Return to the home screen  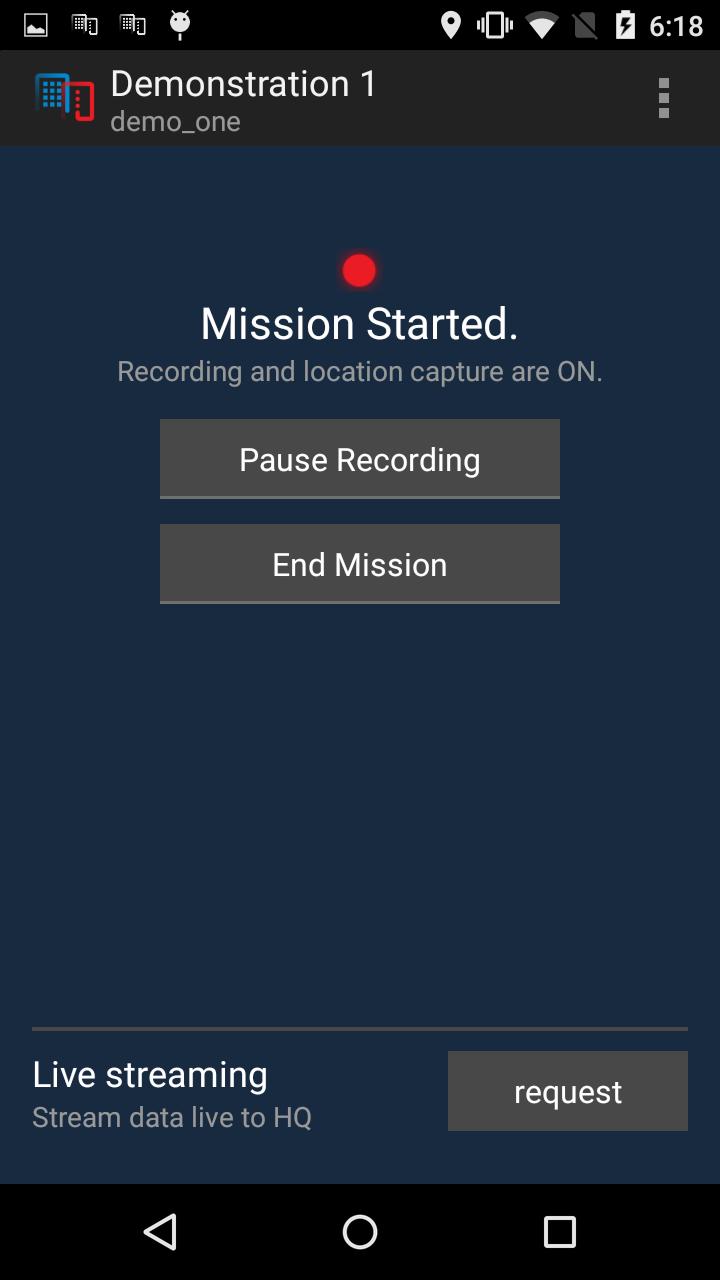click(360, 1232)
